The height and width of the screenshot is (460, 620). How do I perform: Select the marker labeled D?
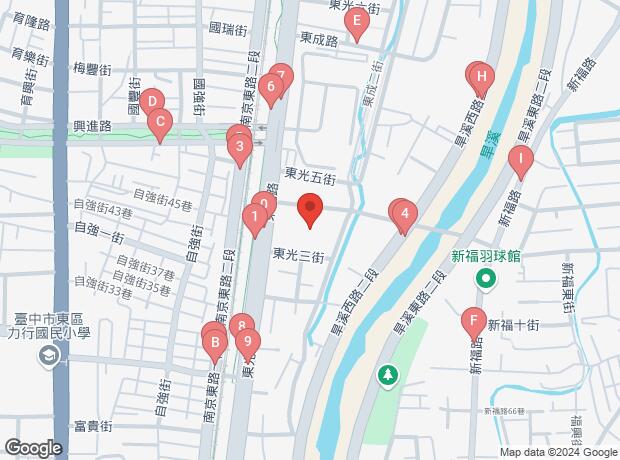[x=150, y=101]
